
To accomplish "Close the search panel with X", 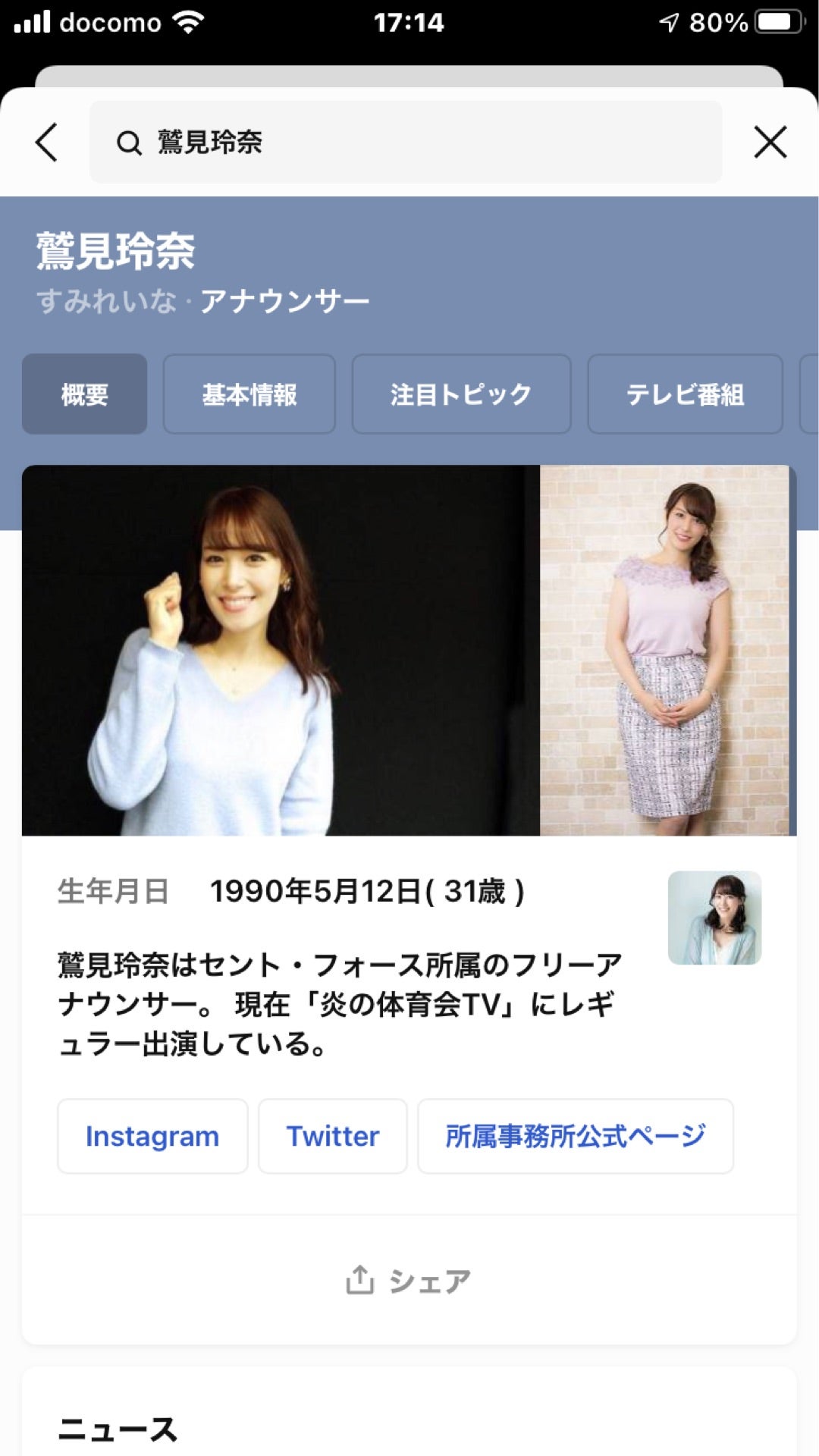I will click(x=770, y=142).
